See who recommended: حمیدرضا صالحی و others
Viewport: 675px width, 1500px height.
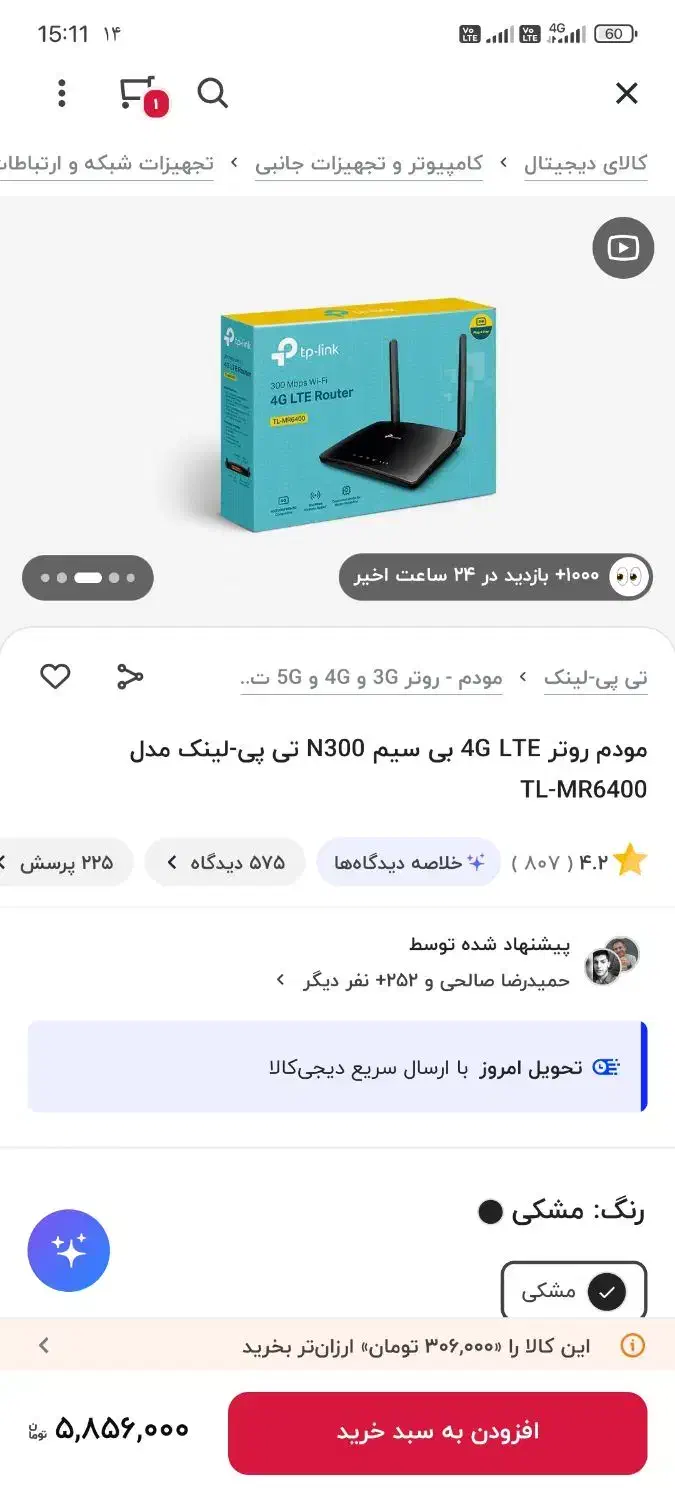[x=435, y=980]
